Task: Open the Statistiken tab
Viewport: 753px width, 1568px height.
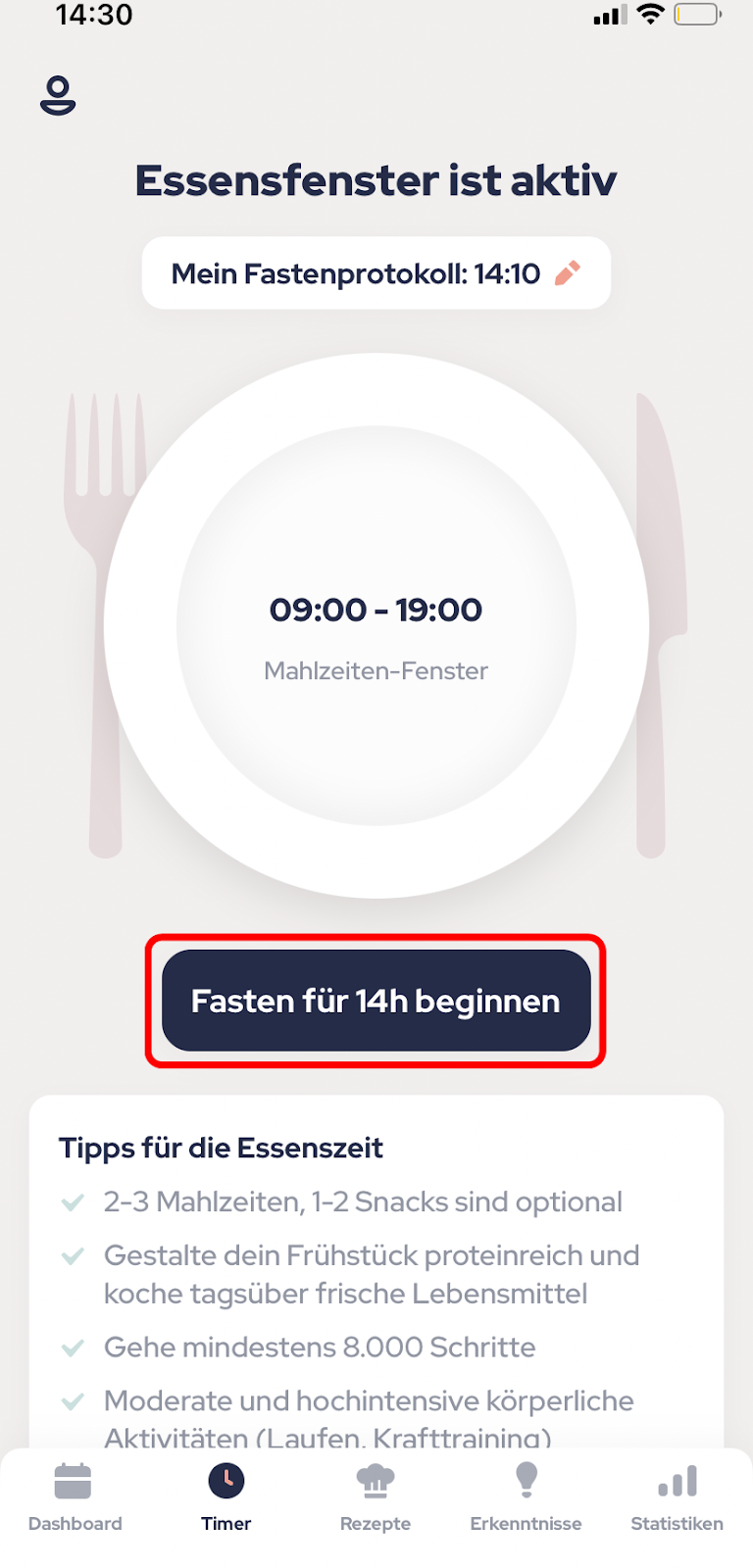Action: point(678,1497)
